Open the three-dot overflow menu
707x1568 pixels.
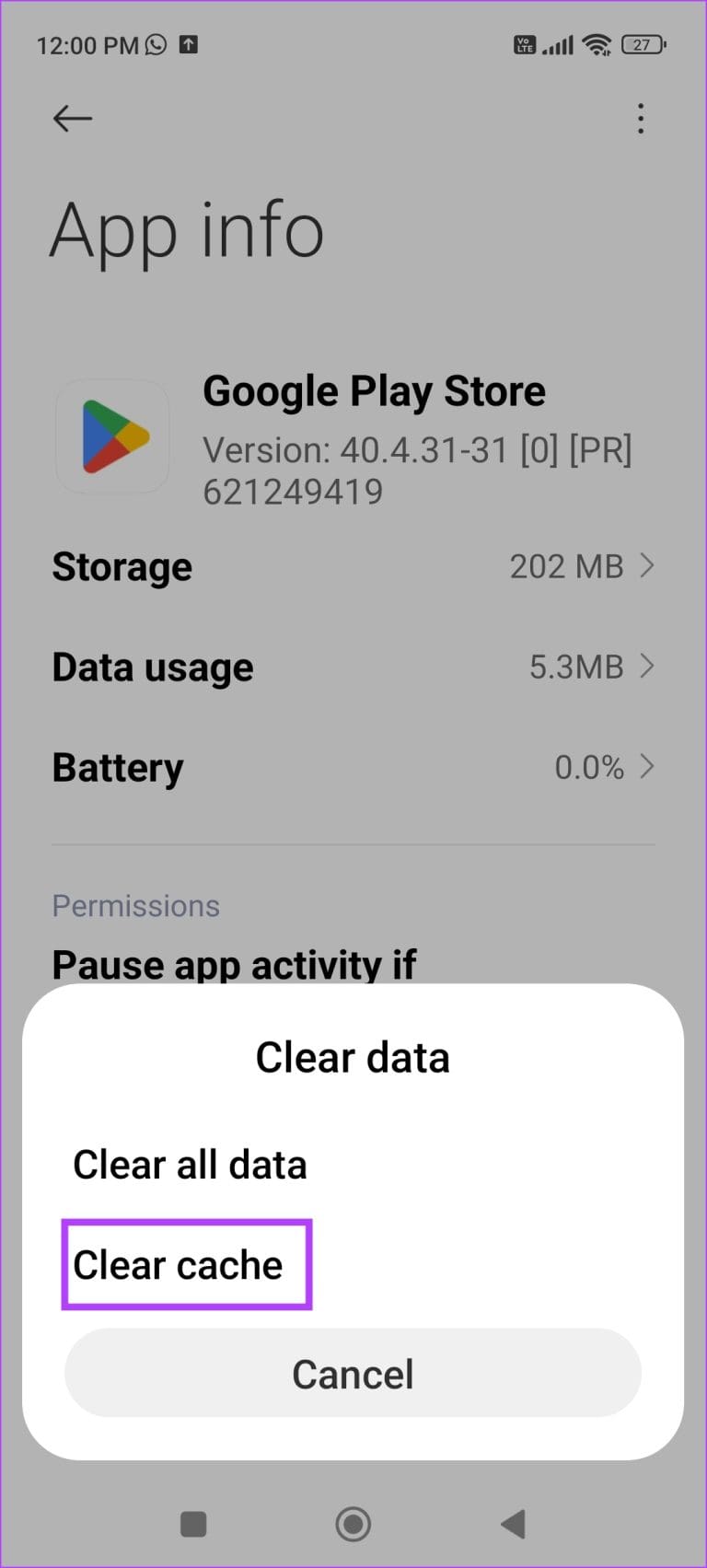tap(641, 118)
